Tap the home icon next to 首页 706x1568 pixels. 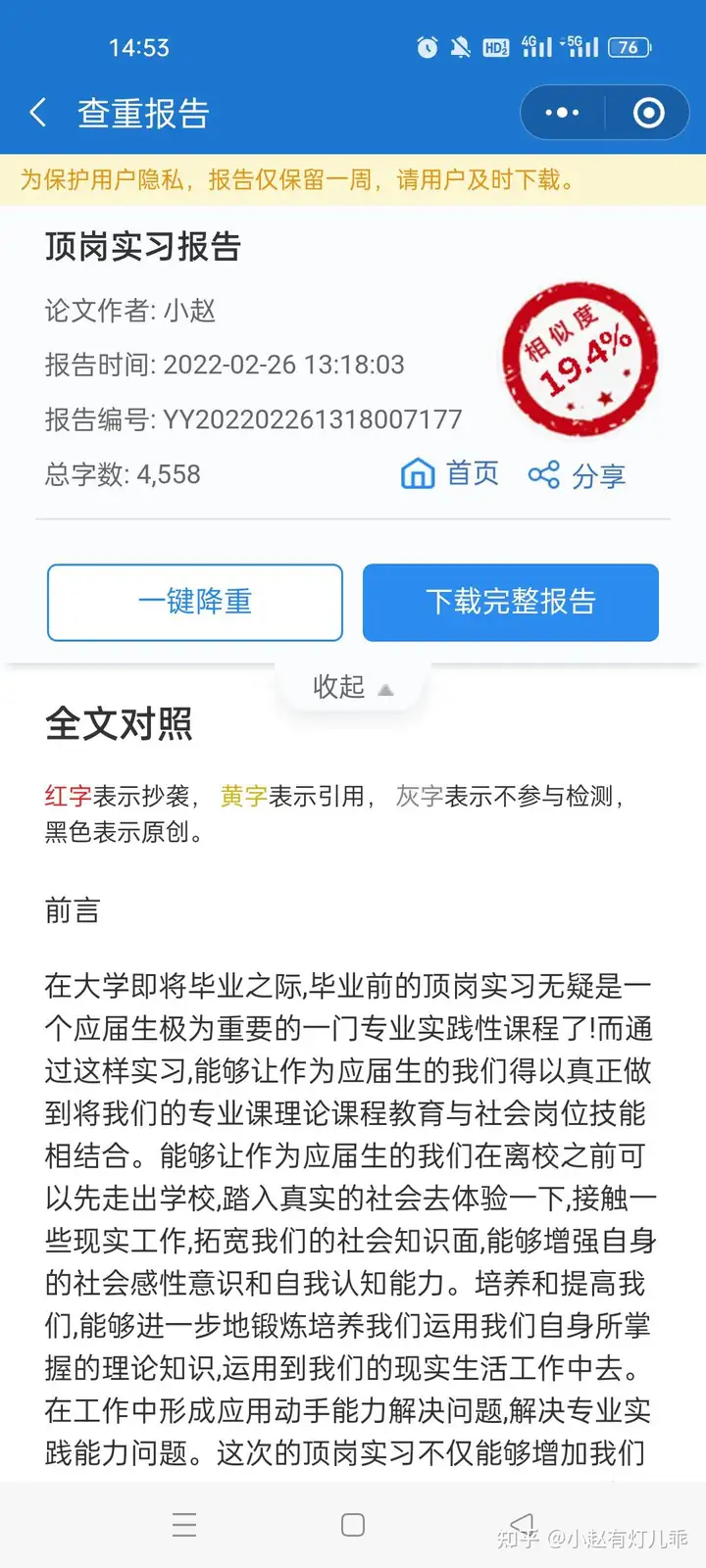[417, 473]
